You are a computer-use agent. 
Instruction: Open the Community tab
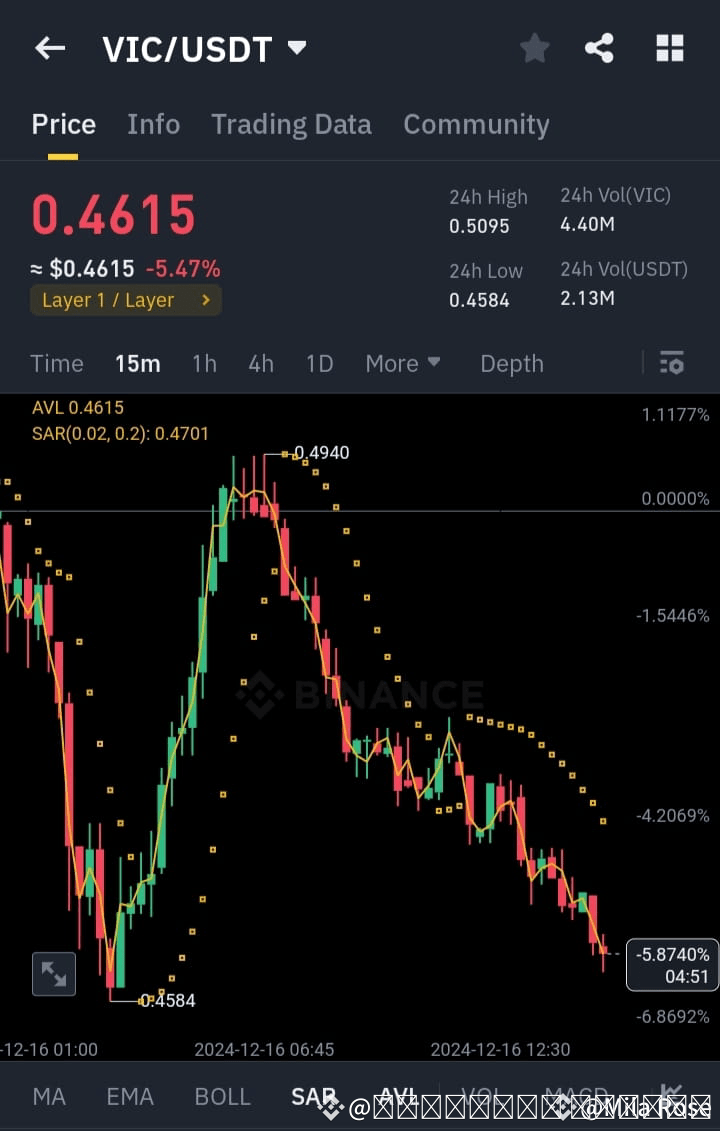(x=476, y=124)
